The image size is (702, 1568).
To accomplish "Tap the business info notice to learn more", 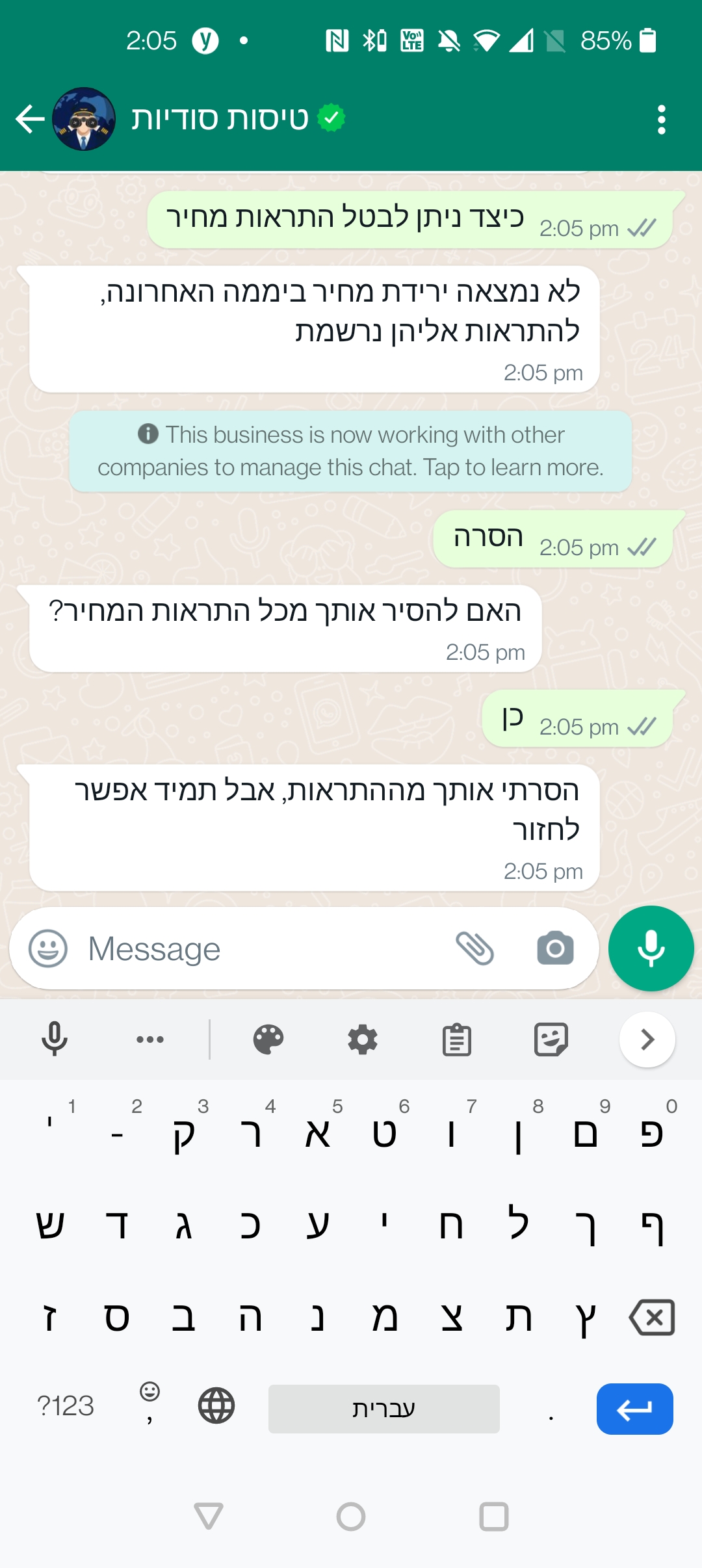I will pos(350,451).
